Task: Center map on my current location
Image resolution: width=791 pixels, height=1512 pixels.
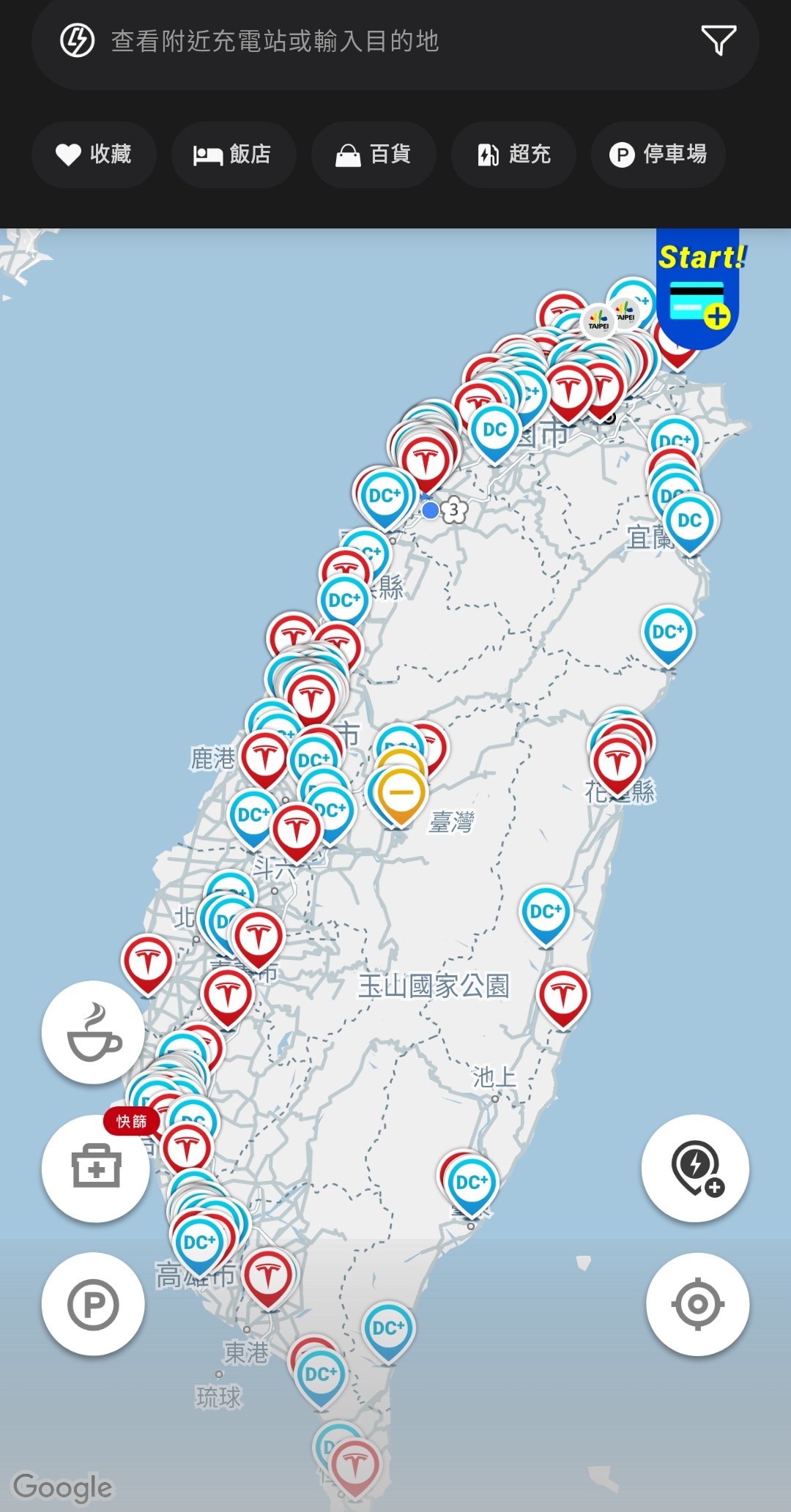Action: (x=697, y=1304)
